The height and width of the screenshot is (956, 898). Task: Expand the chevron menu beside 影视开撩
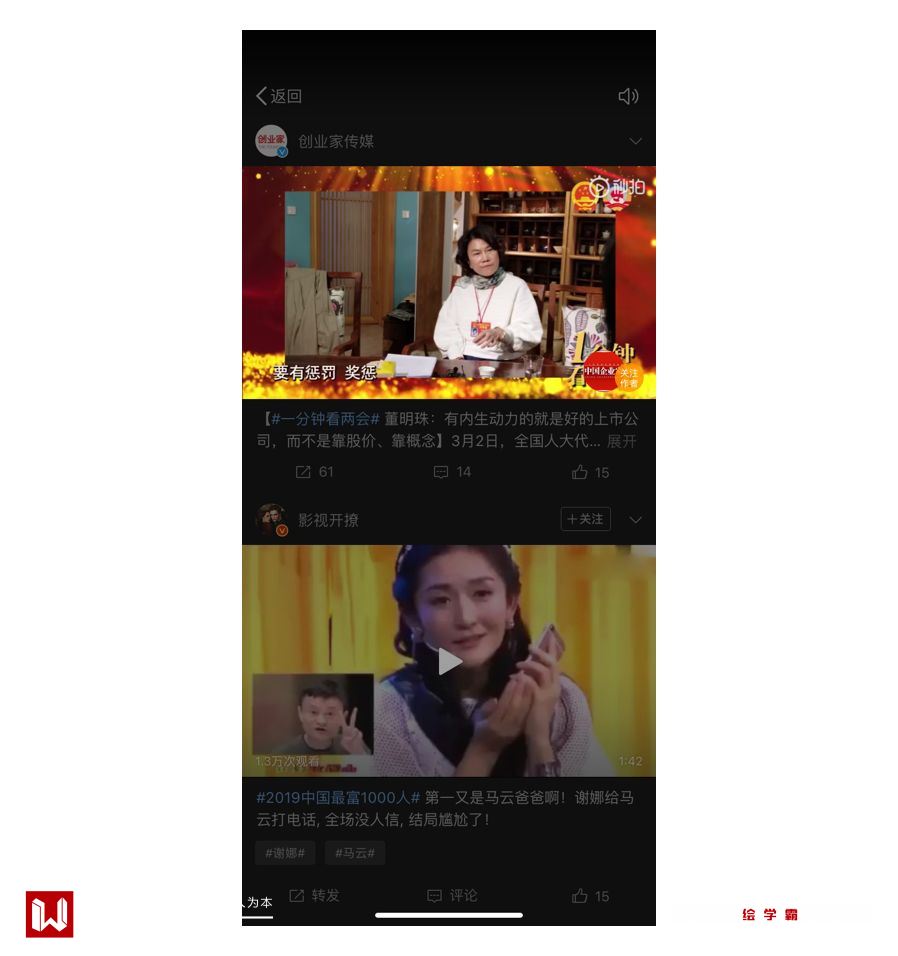pos(635,520)
